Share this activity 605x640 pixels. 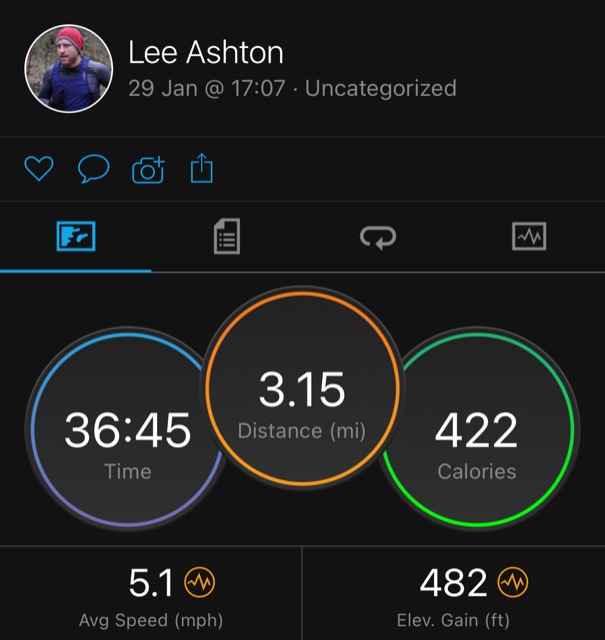[x=202, y=169]
